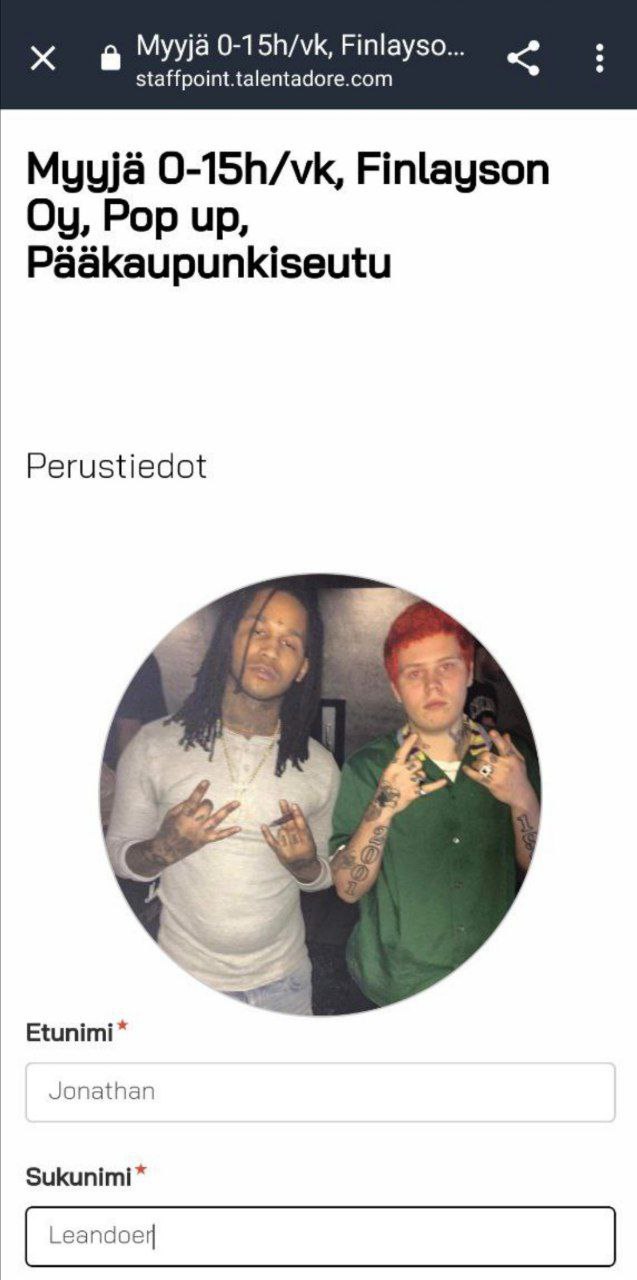The width and height of the screenshot is (637, 1280).
Task: Open the browser overflow menu
Action: click(599, 58)
